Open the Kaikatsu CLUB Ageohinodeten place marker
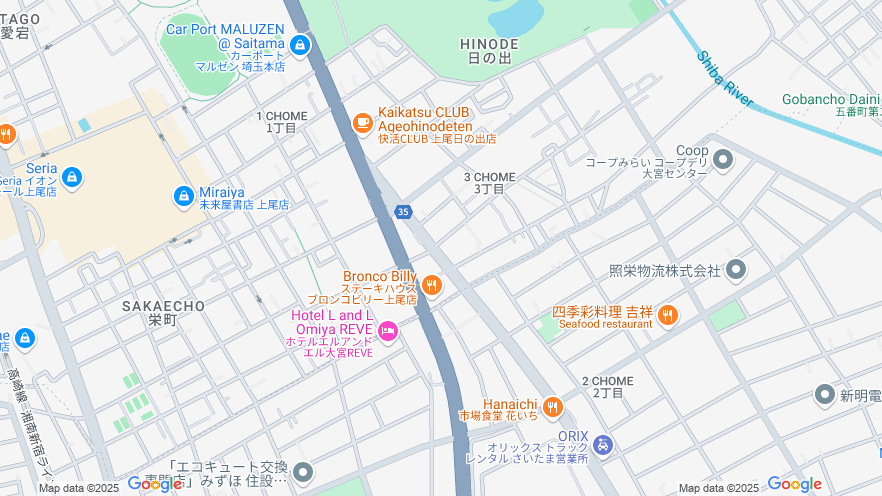Viewport: 882px width, 496px height. click(363, 123)
